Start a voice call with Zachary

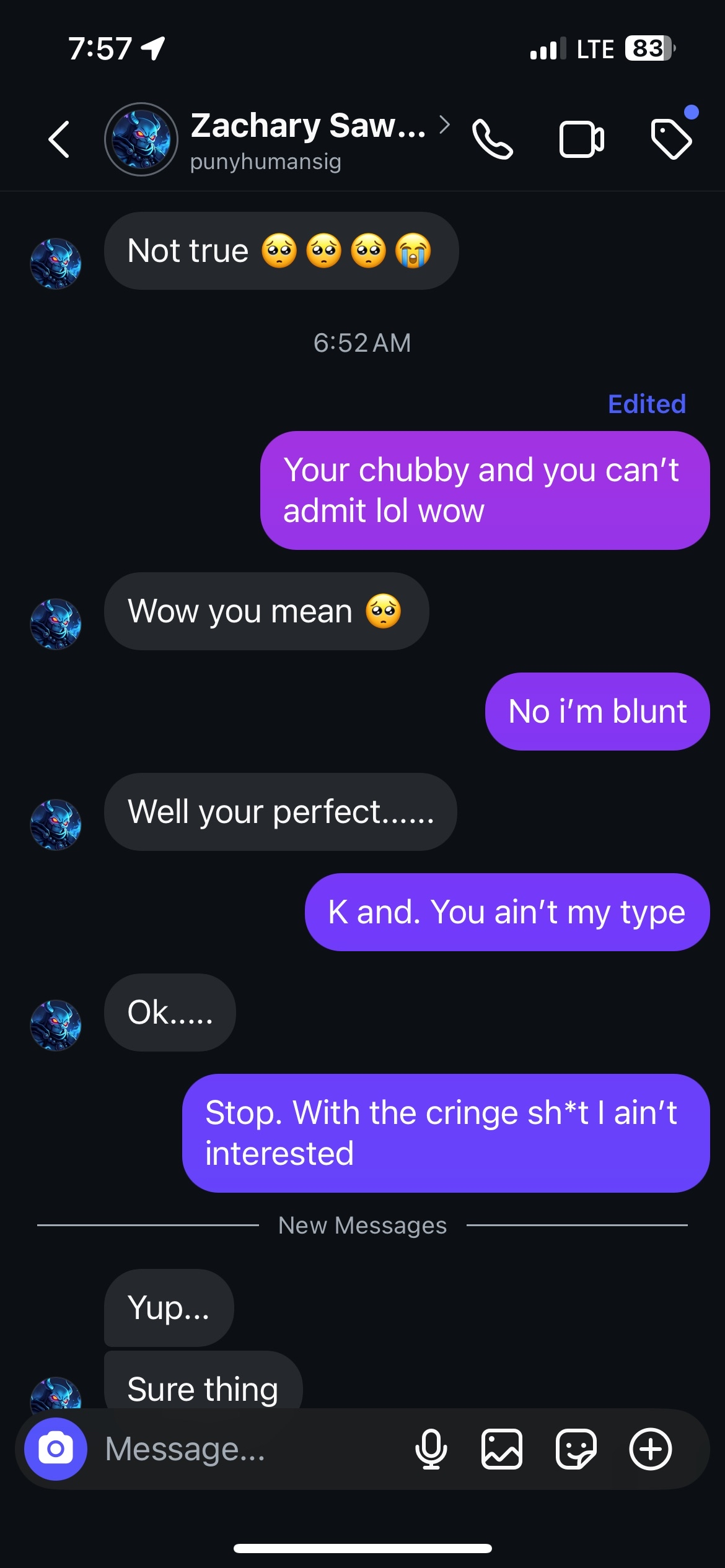click(492, 139)
